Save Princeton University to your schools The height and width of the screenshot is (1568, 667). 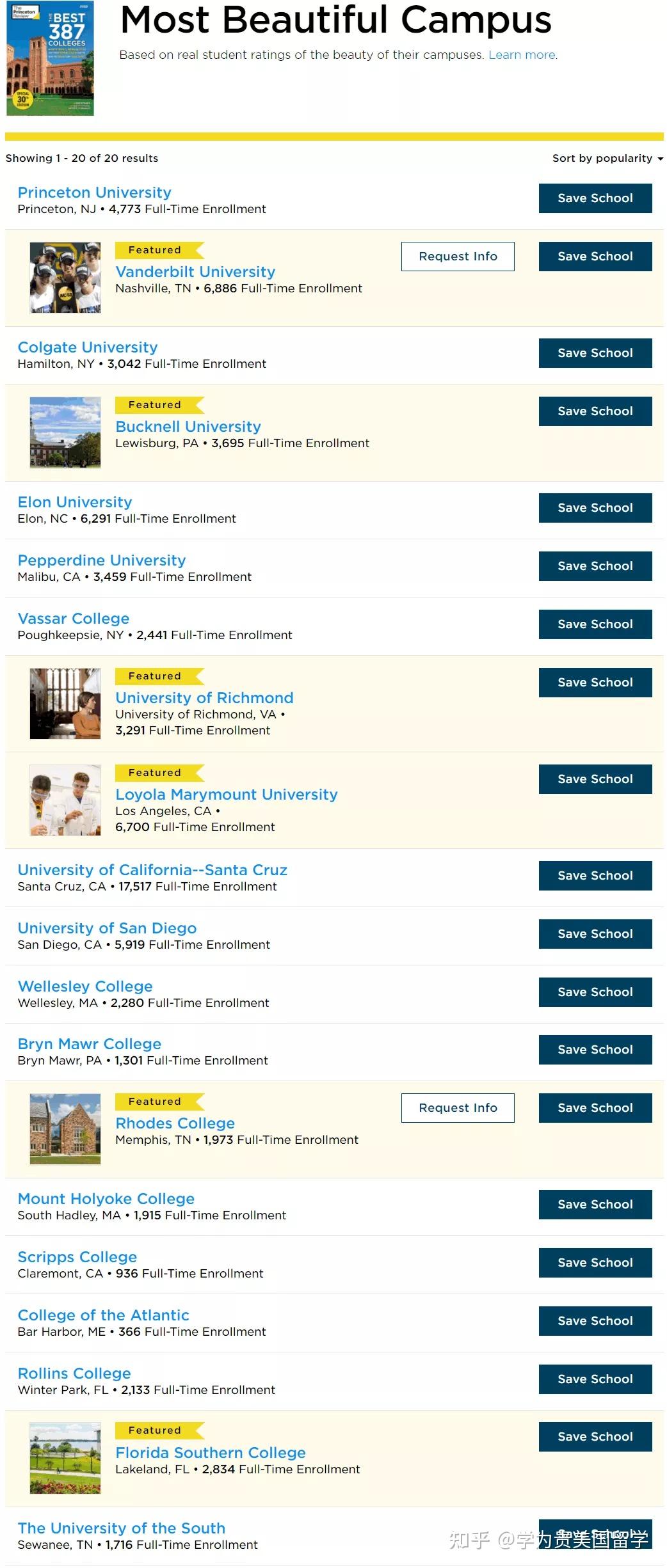click(595, 198)
